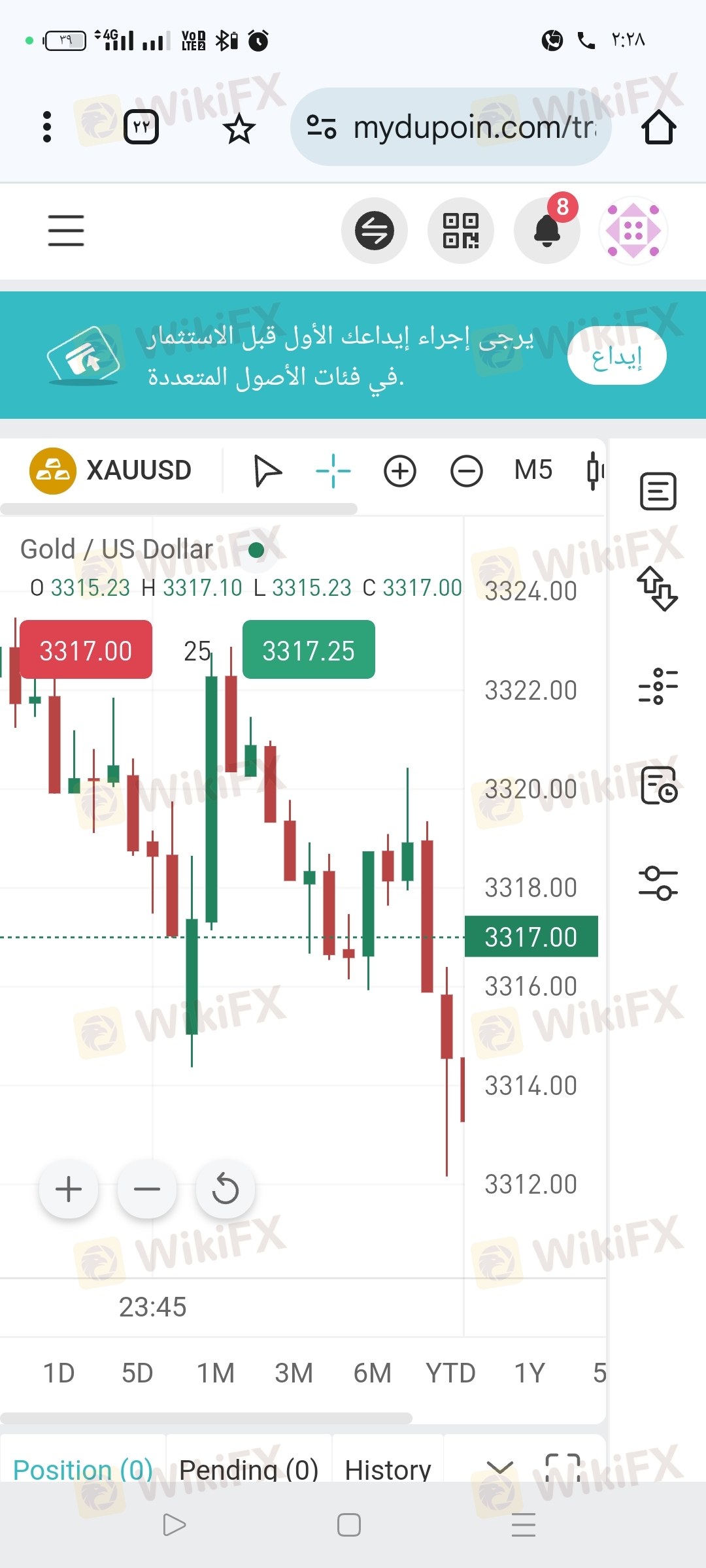
Task: Go to the browser home page
Action: [658, 127]
